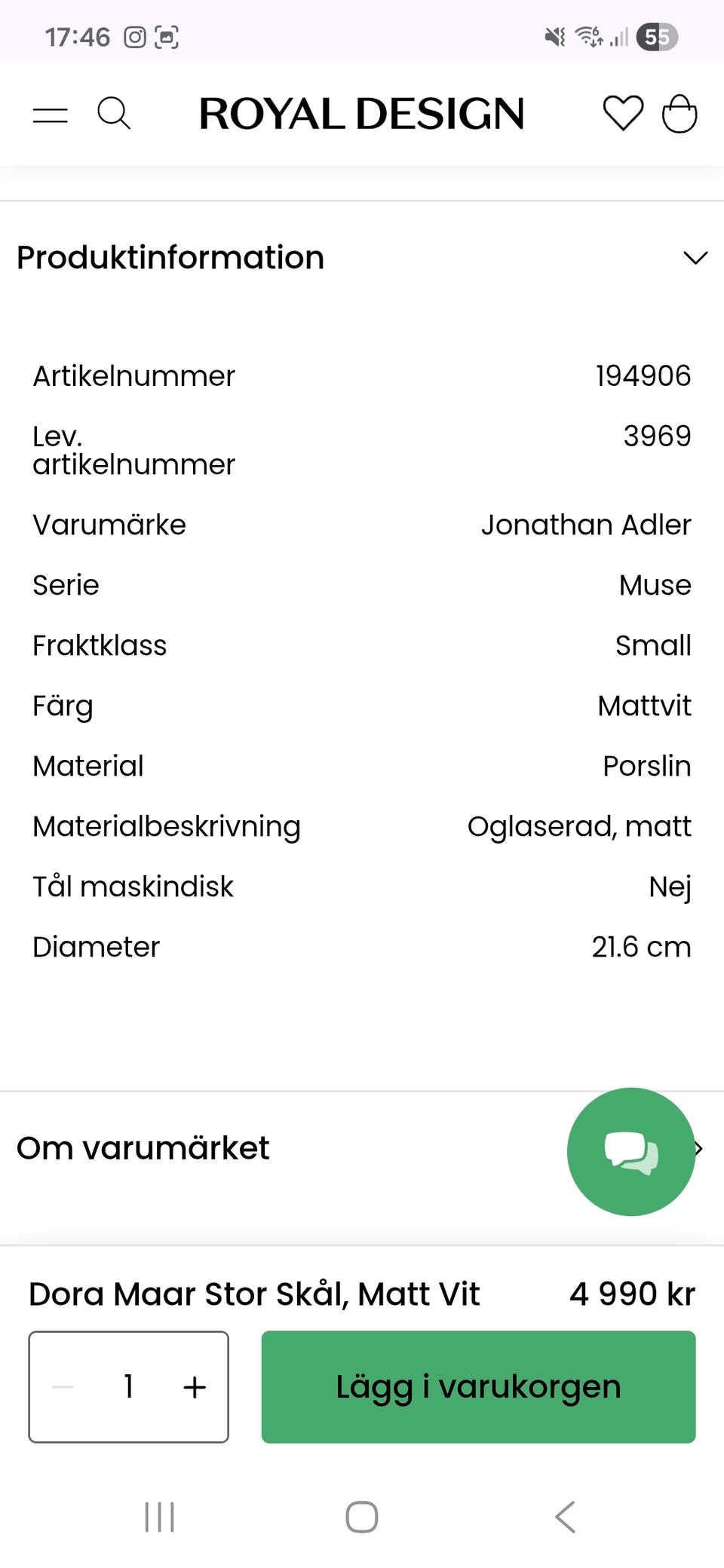This screenshot has width=724, height=1568.
Task: Open the shopping bag
Action: (x=680, y=113)
